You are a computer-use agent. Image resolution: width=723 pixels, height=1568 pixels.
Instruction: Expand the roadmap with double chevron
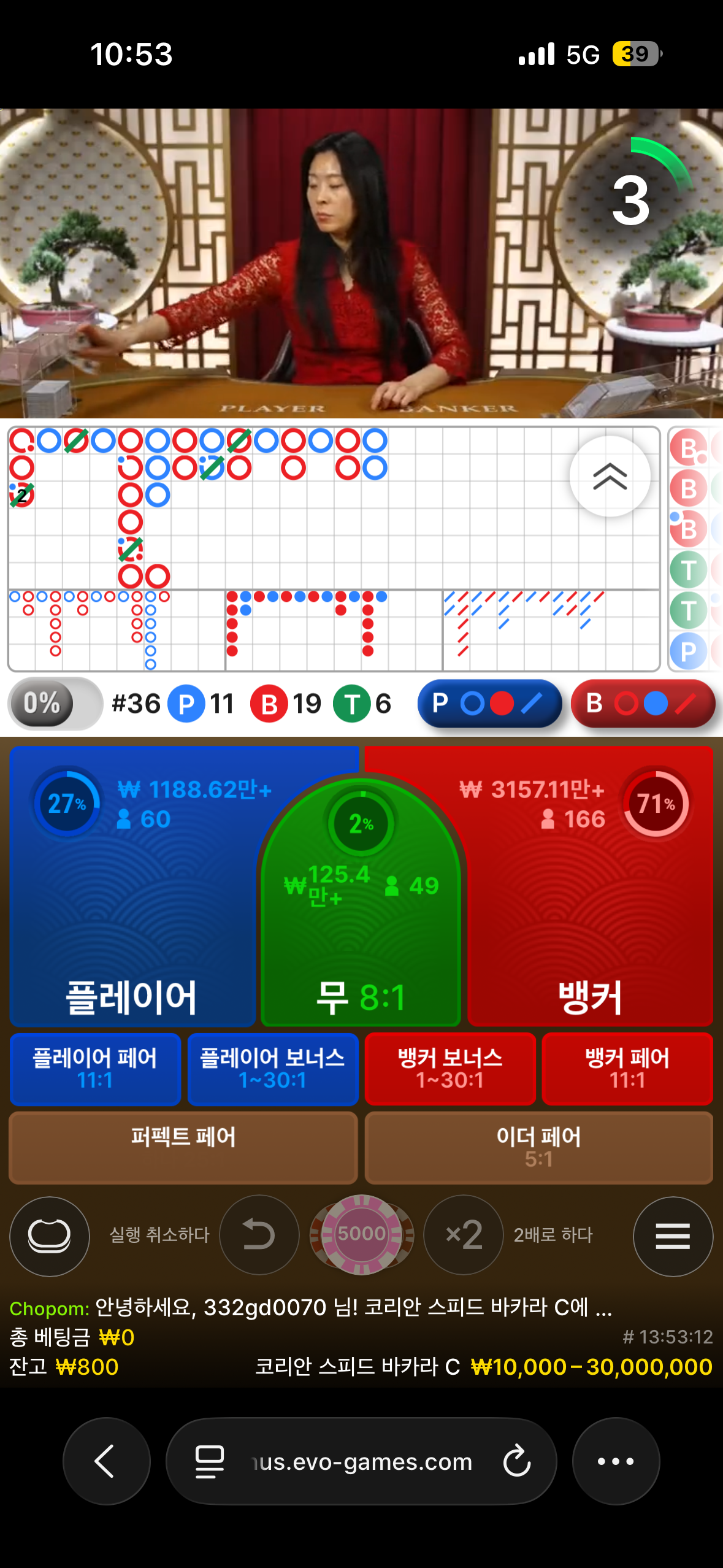610,477
